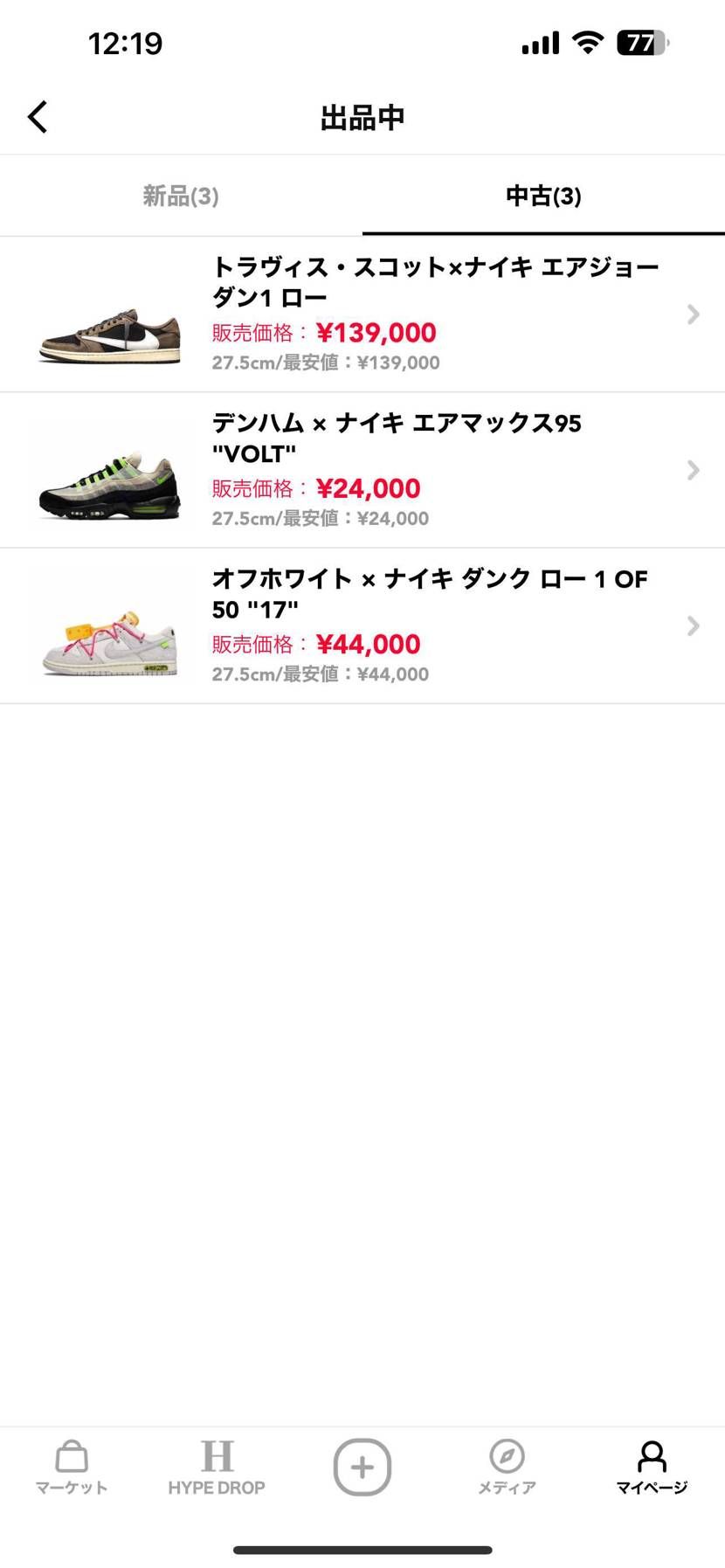Viewport: 725px width, 1568px height.
Task: Select the 中古(3) tab
Action: coord(542,196)
